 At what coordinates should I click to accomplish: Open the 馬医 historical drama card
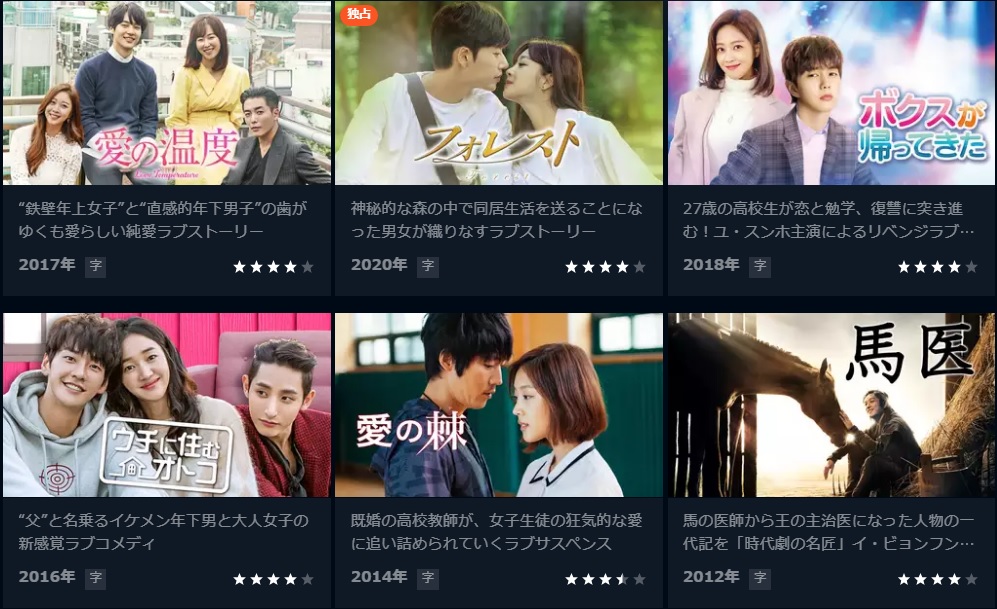(831, 405)
